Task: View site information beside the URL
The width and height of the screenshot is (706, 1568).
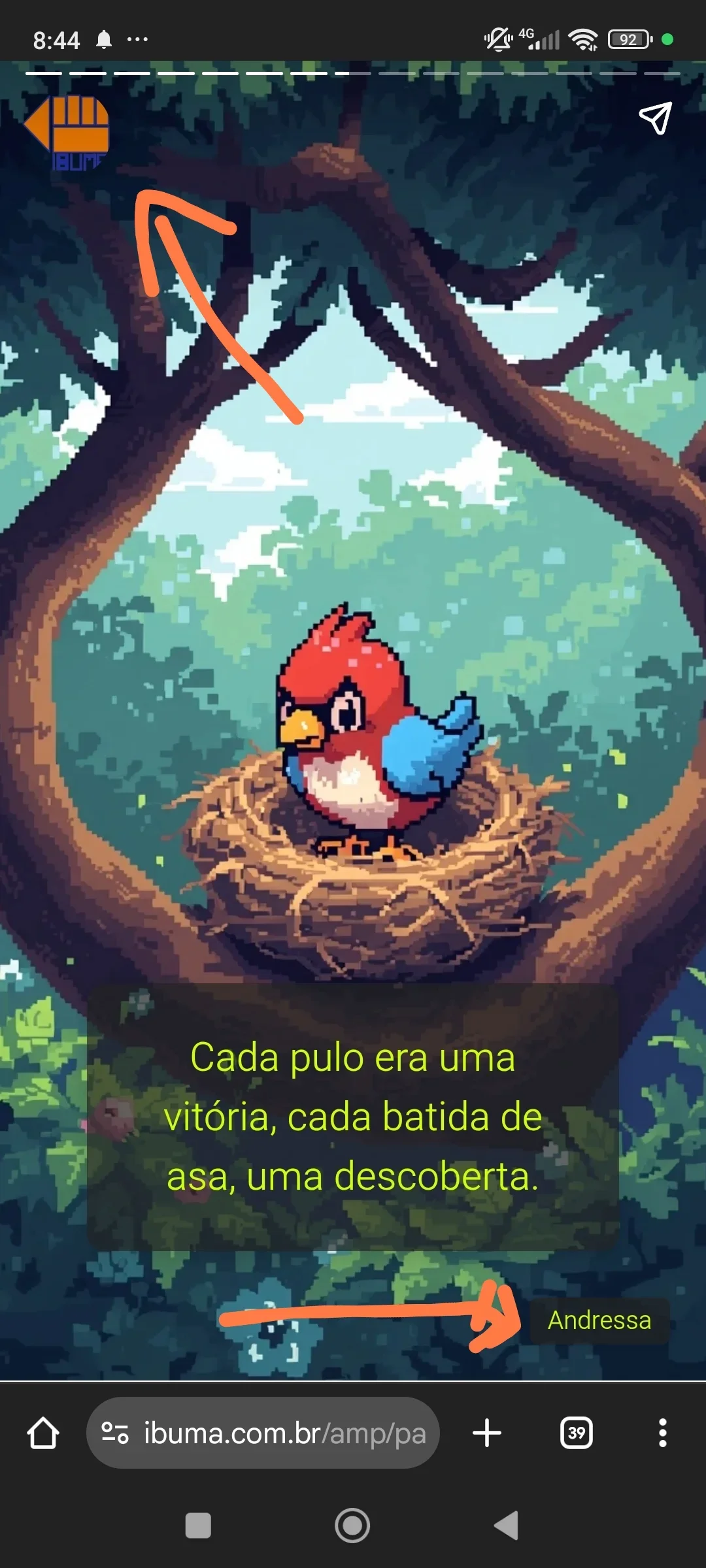Action: coord(115,1433)
